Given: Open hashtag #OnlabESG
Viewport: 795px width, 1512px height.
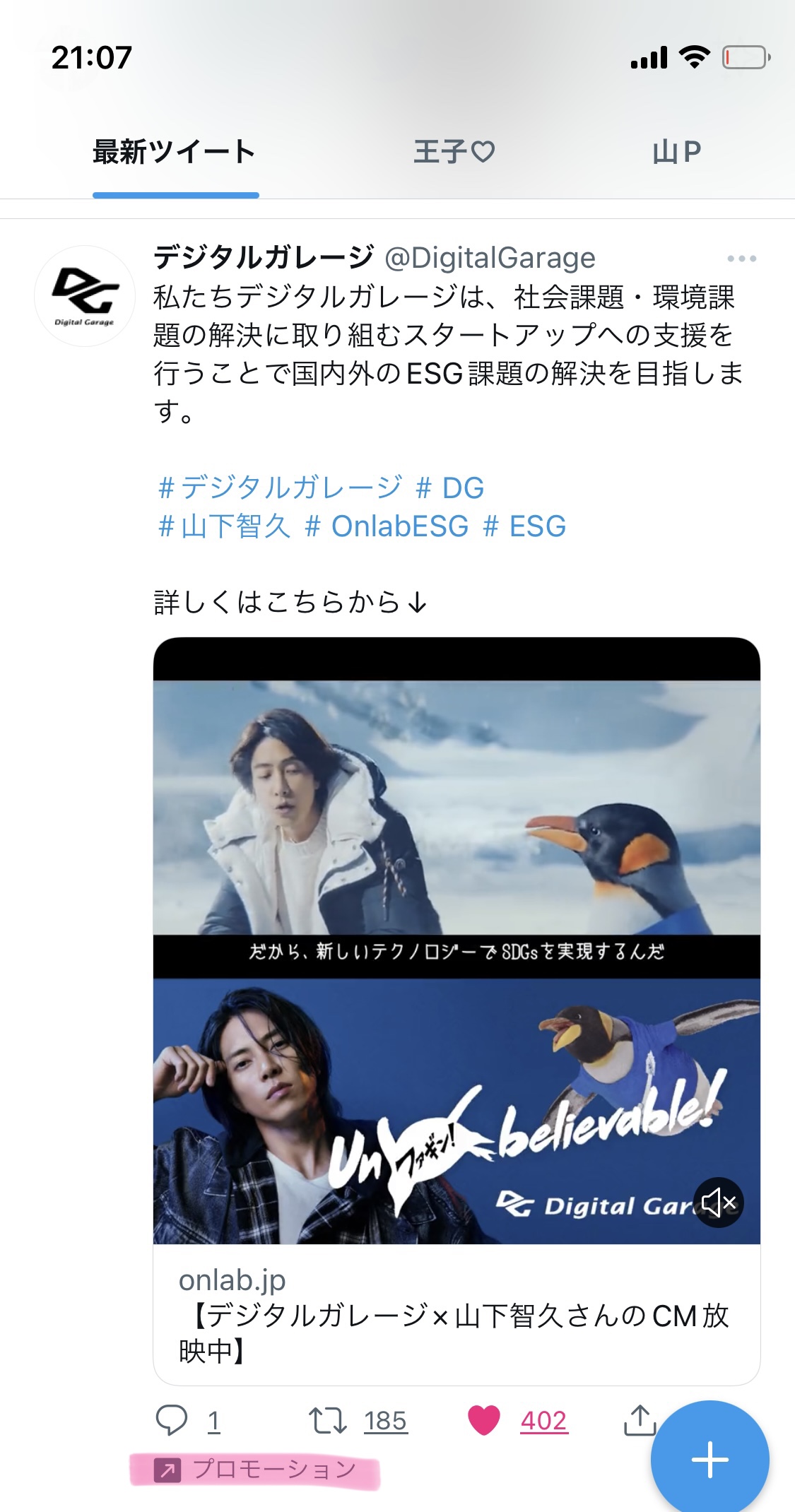Looking at the screenshot, I should (387, 526).
